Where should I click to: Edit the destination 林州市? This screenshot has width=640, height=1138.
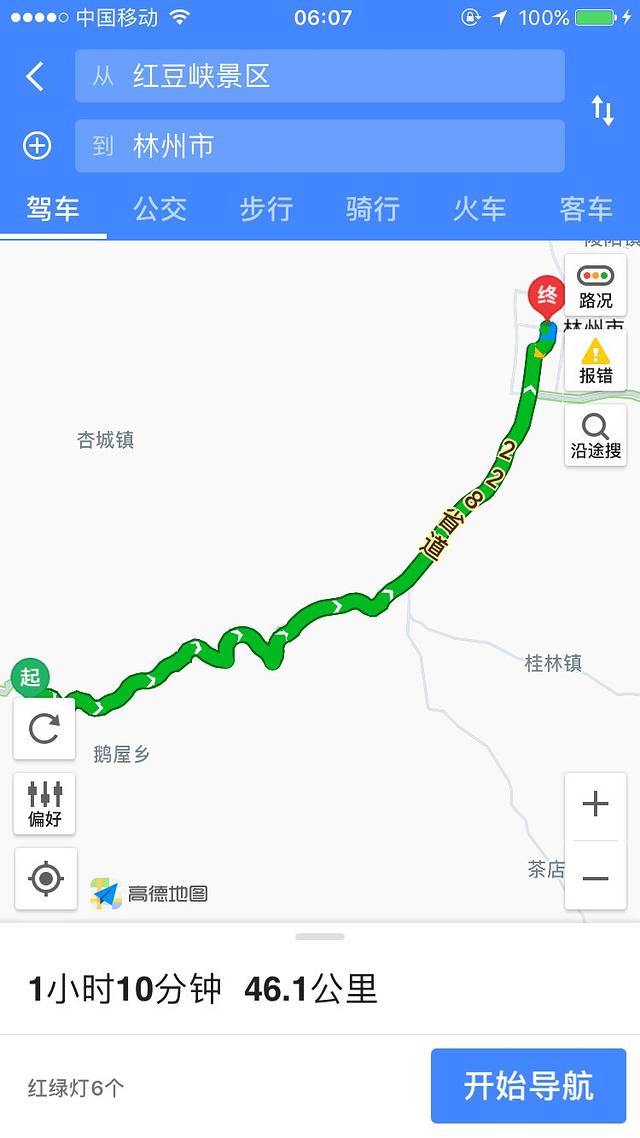(x=320, y=146)
